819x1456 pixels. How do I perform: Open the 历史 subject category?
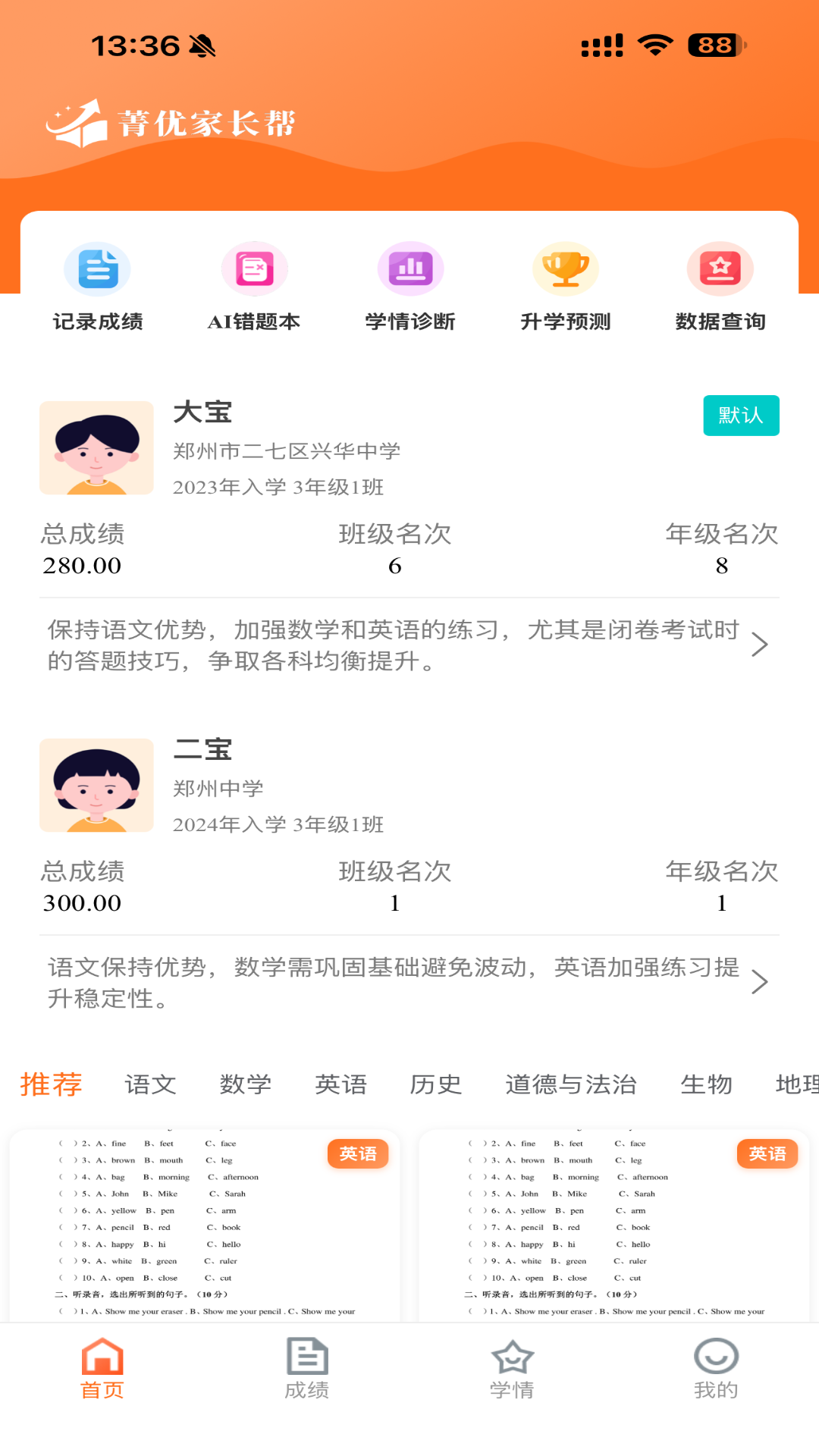[437, 1084]
